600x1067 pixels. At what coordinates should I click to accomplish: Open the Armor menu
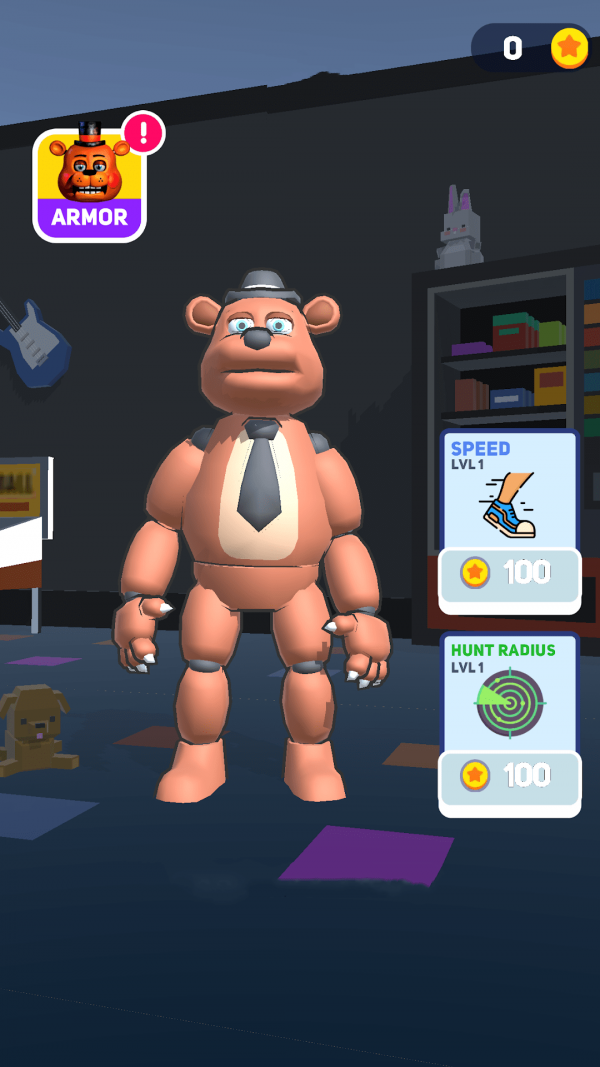pyautogui.click(x=90, y=186)
